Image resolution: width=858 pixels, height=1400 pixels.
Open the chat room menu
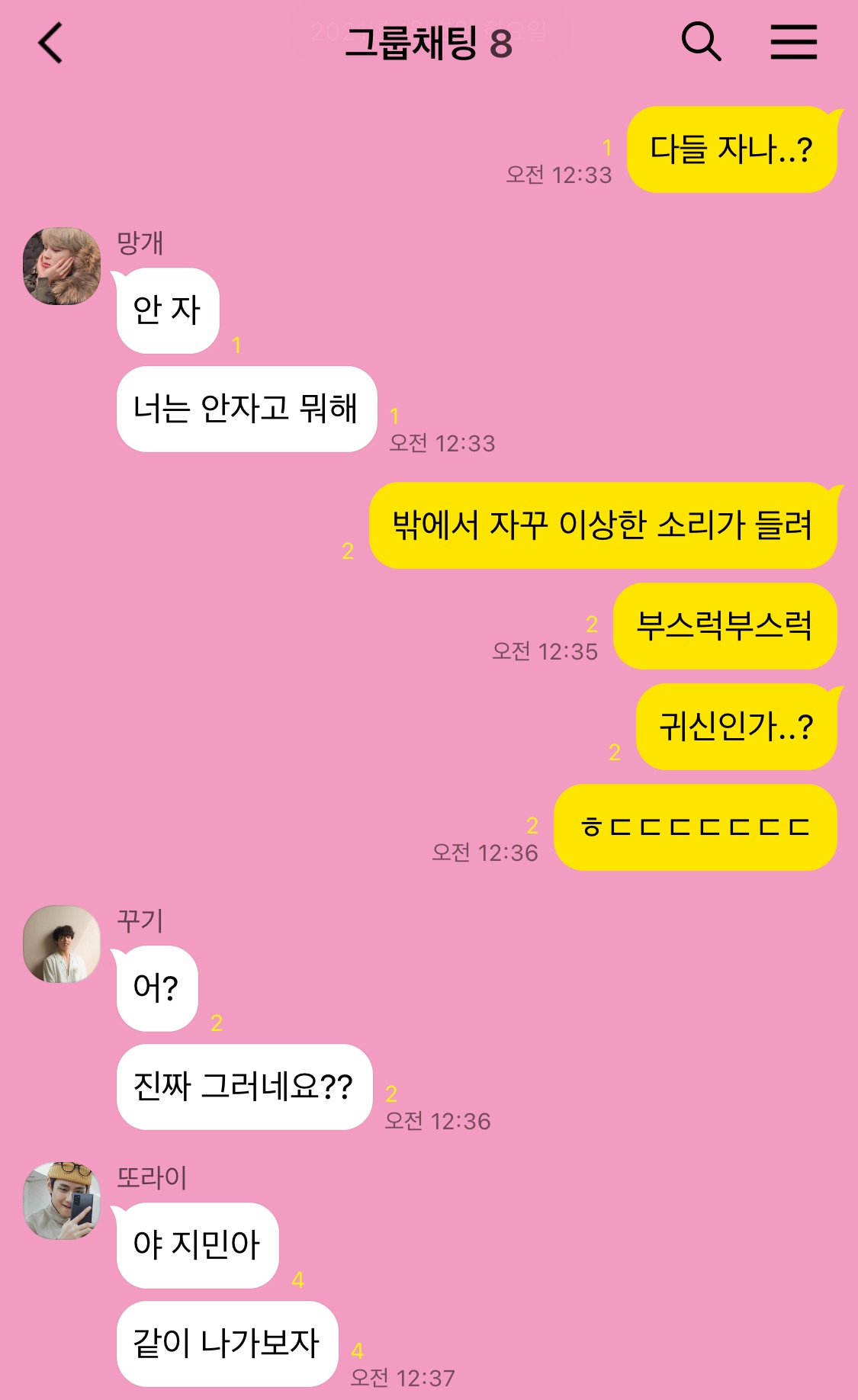pyautogui.click(x=793, y=42)
